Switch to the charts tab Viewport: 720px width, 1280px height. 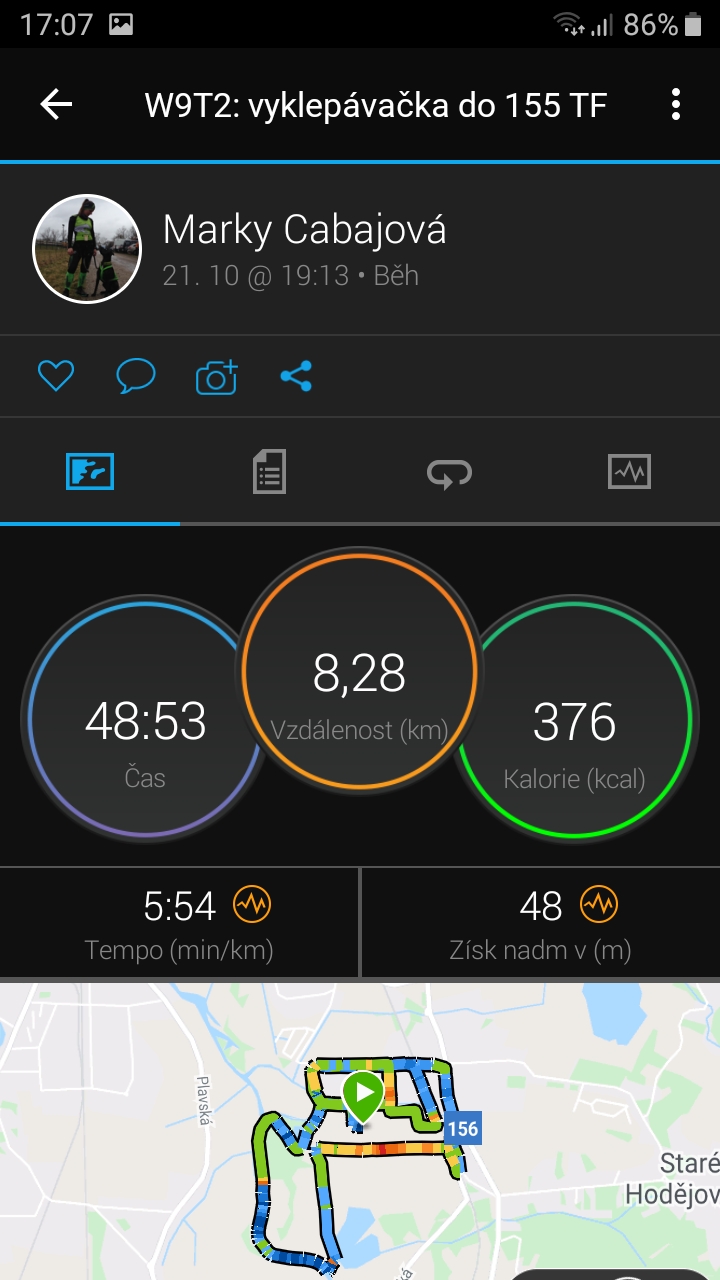click(629, 471)
